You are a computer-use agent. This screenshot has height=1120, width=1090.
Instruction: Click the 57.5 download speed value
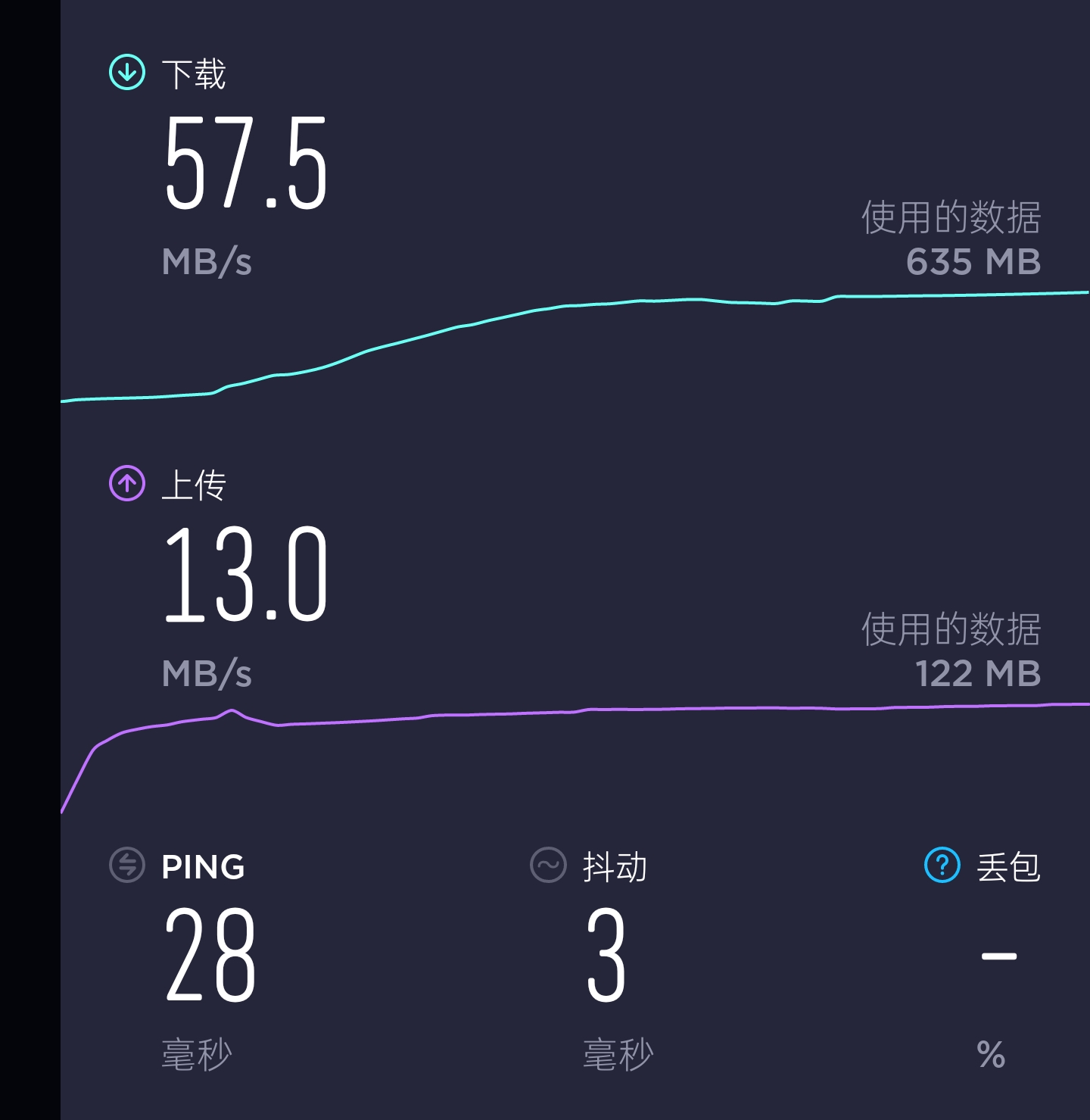[x=246, y=163]
